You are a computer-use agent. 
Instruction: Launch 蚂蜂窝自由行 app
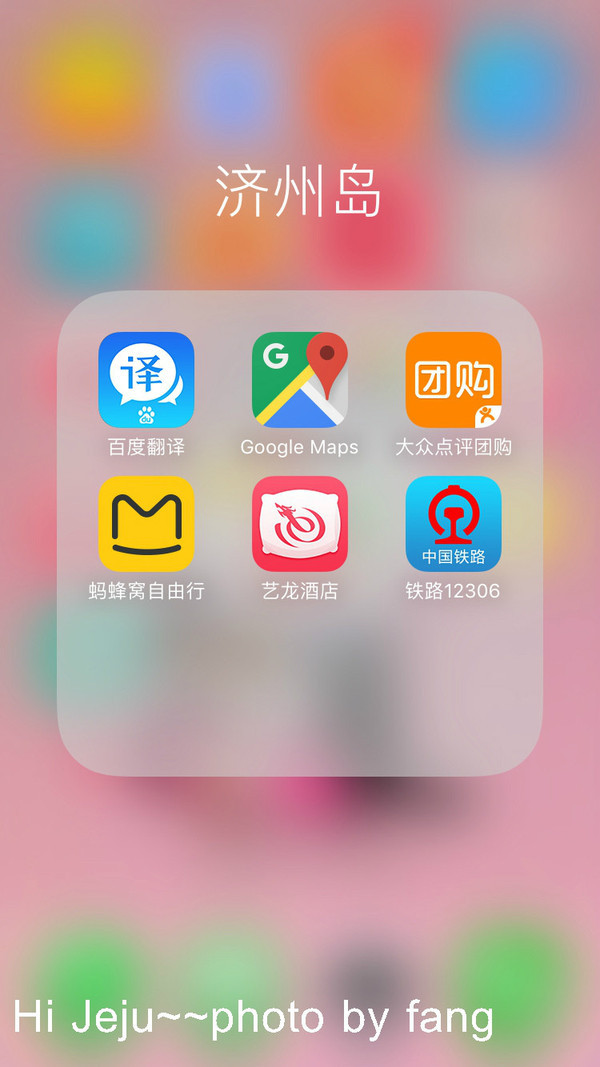click(x=146, y=524)
